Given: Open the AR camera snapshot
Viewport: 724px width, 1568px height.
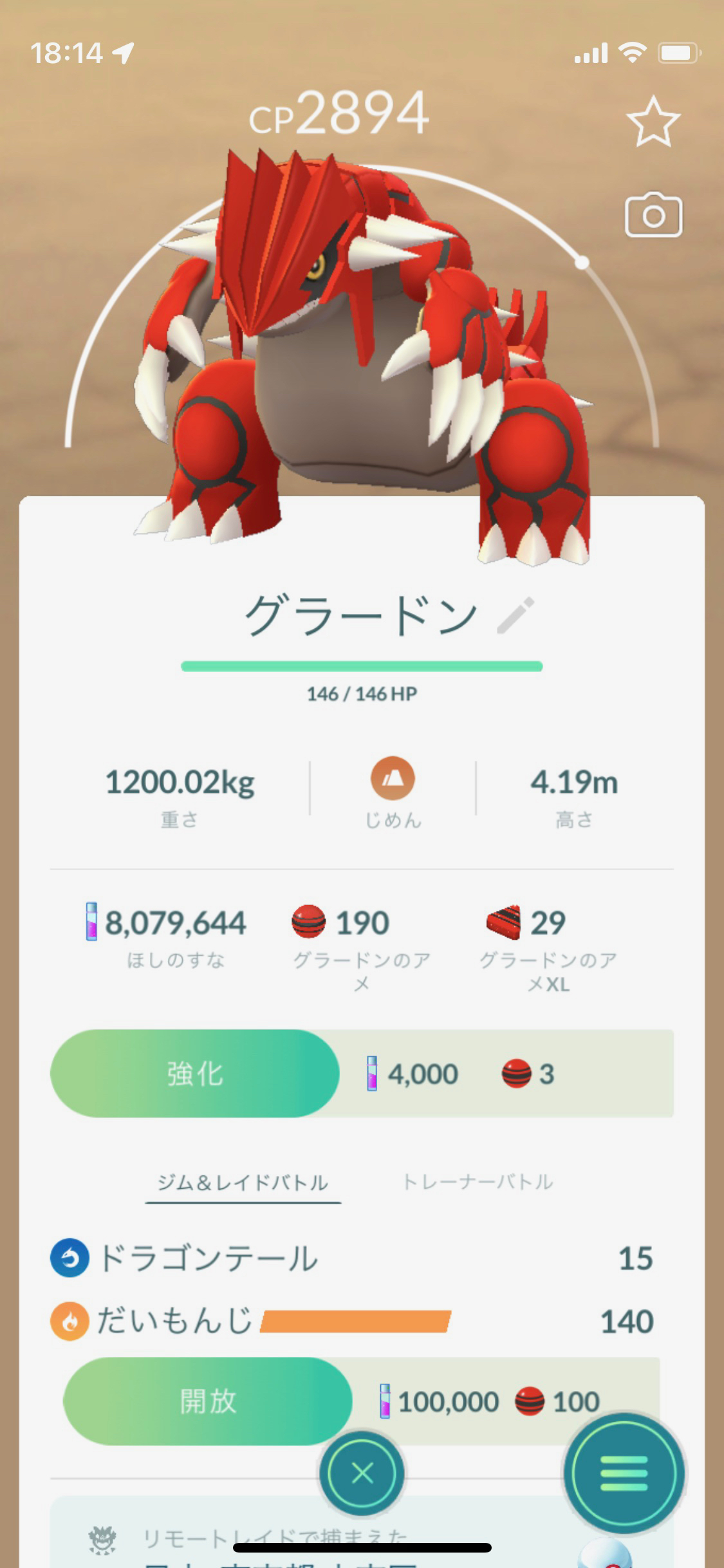Looking at the screenshot, I should (653, 215).
